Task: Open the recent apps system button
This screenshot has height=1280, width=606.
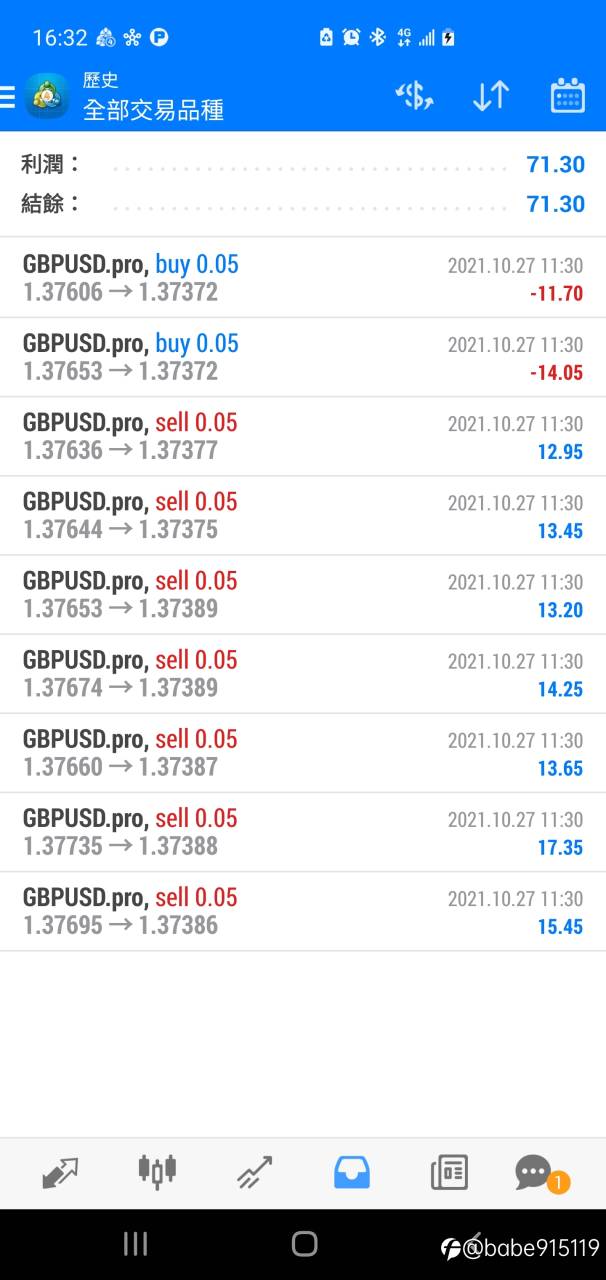Action: 135,1244
